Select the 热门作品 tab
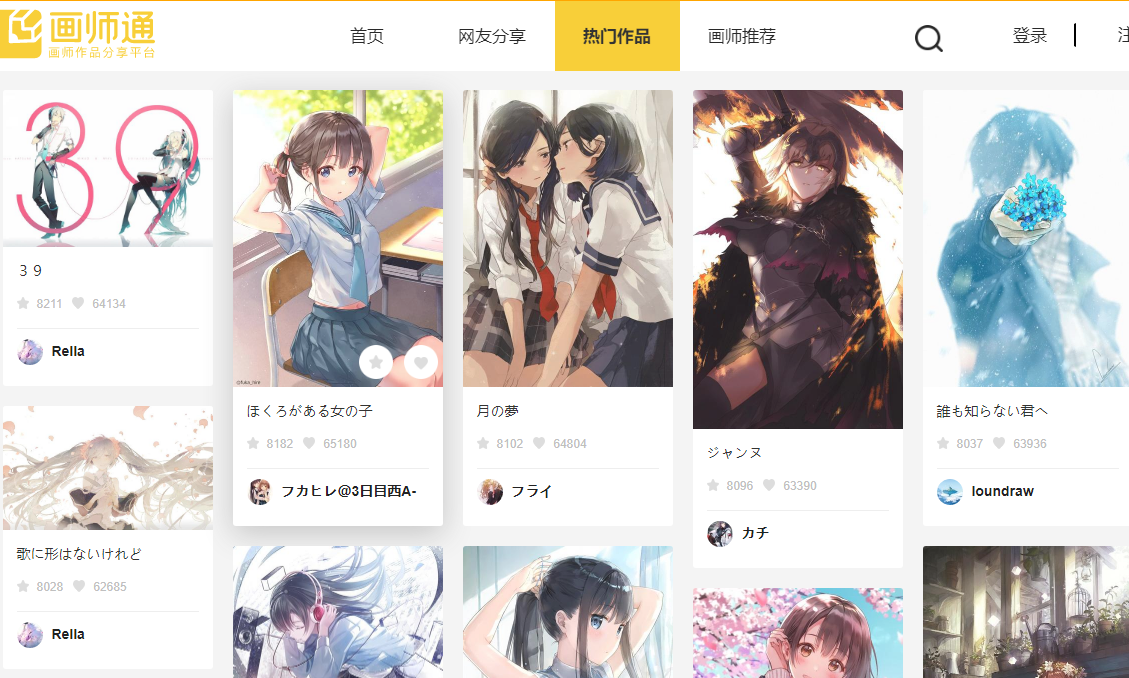This screenshot has width=1129, height=678. click(617, 36)
